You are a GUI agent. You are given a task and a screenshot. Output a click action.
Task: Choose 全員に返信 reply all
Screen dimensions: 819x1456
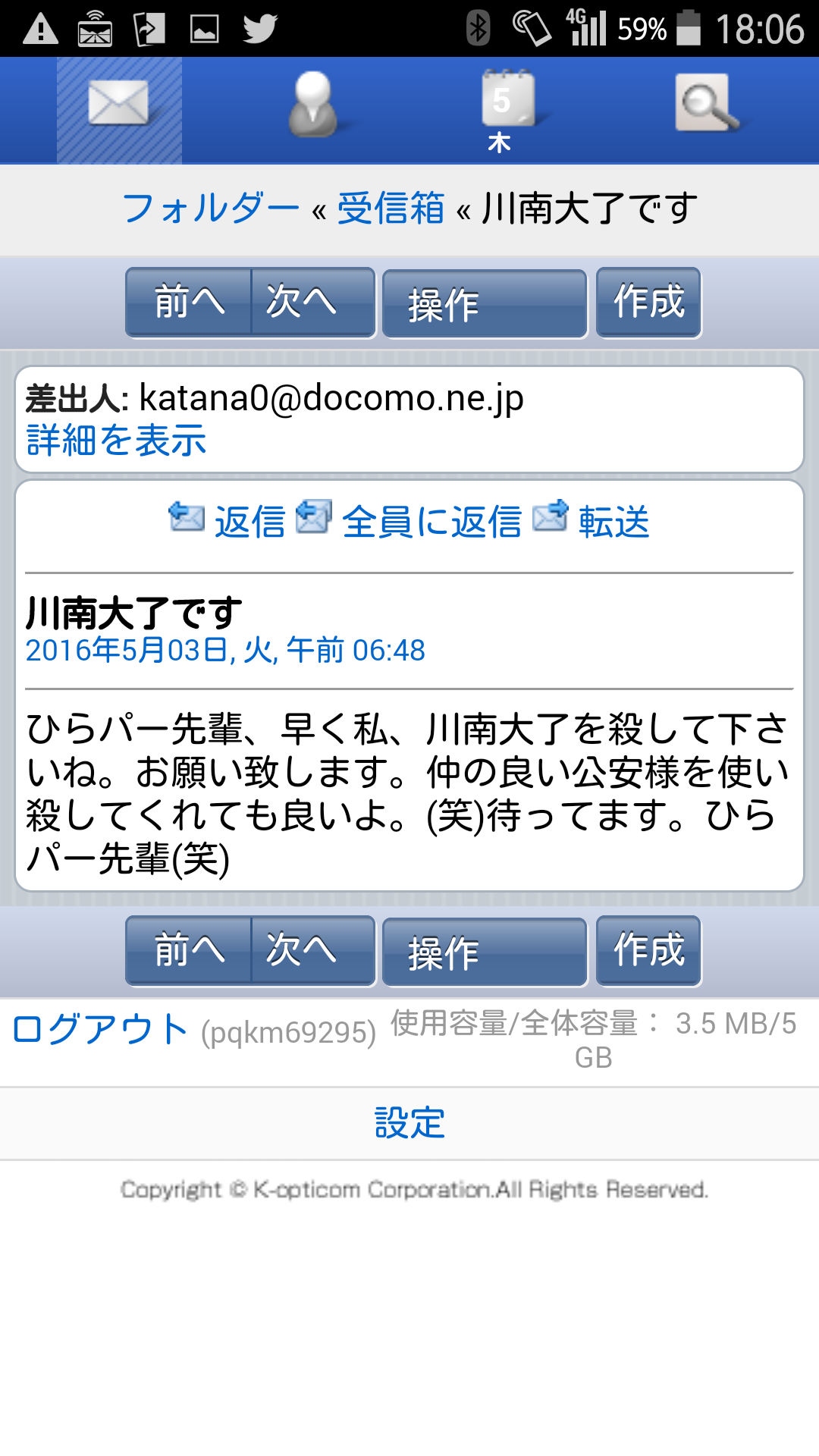click(431, 522)
